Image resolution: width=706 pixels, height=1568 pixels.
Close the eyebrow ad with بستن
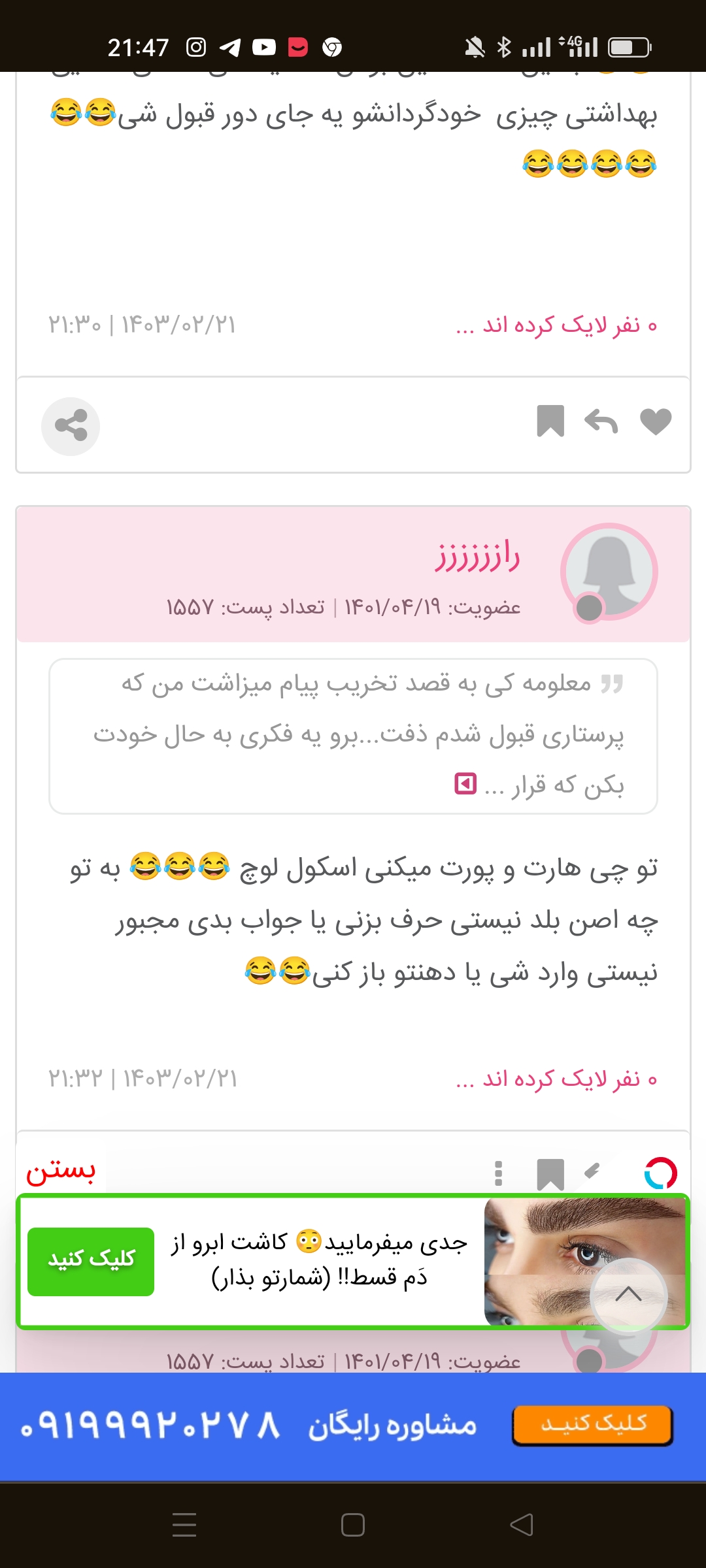click(61, 1170)
